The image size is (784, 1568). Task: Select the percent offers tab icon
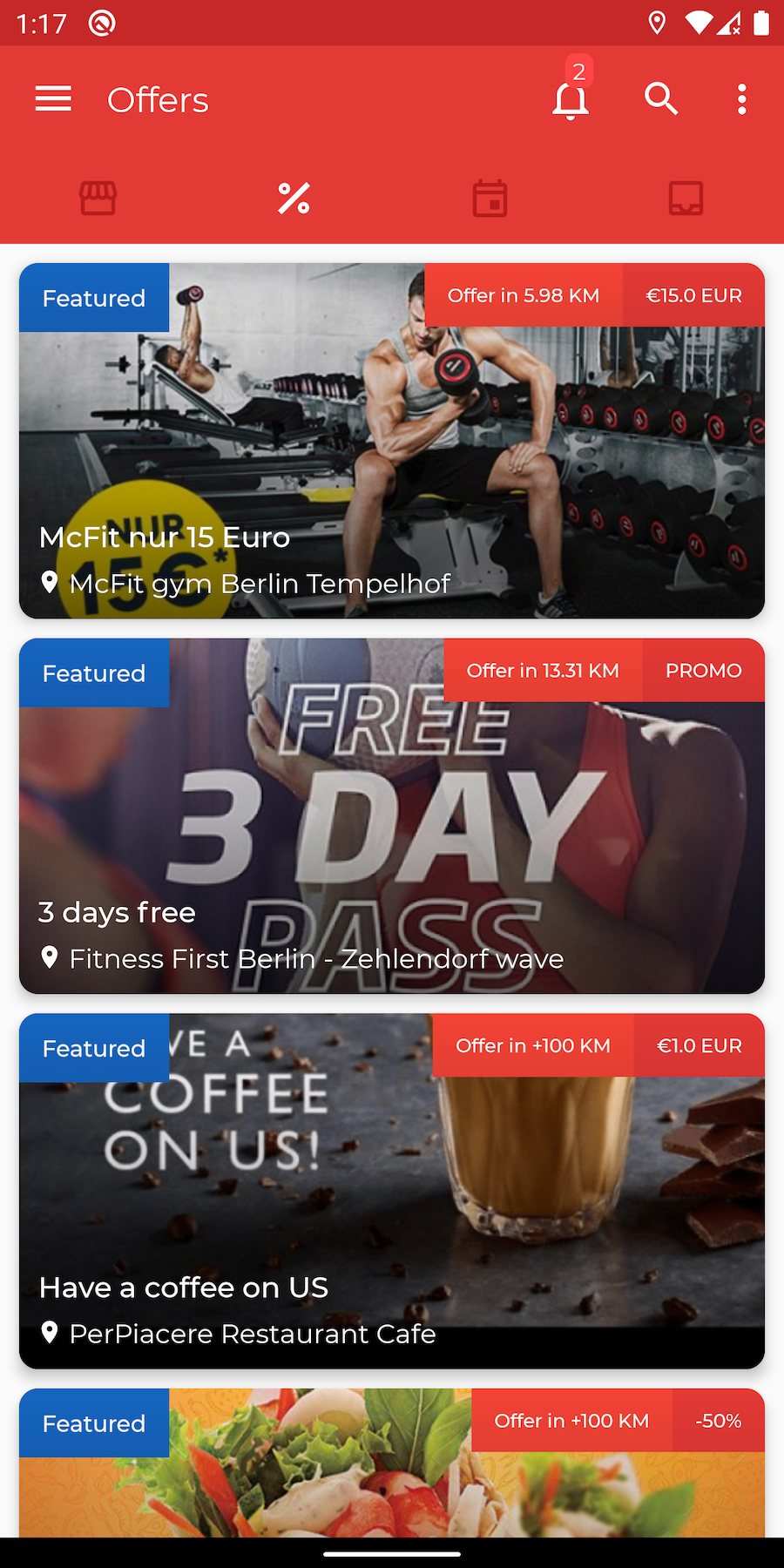(x=293, y=198)
